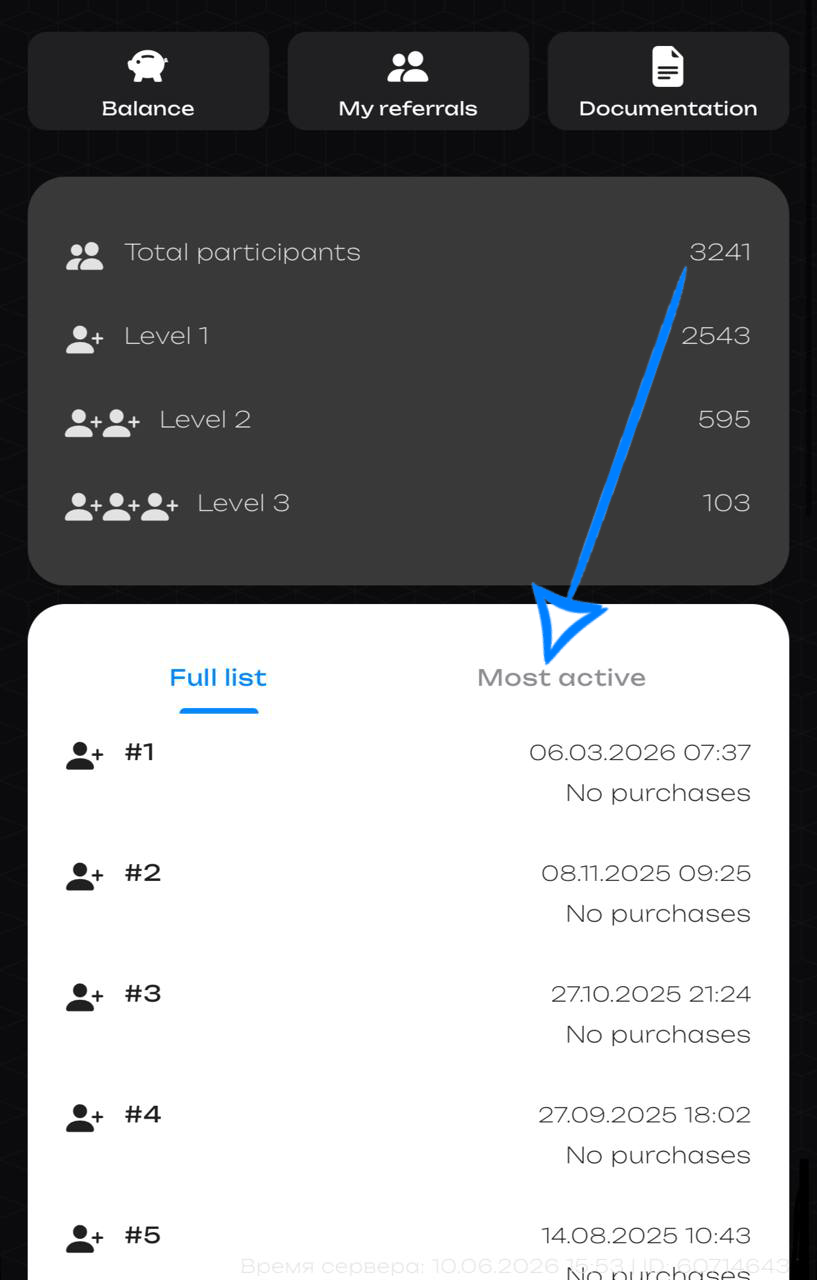
Task: Open referral #1 entry
Action: (x=408, y=772)
